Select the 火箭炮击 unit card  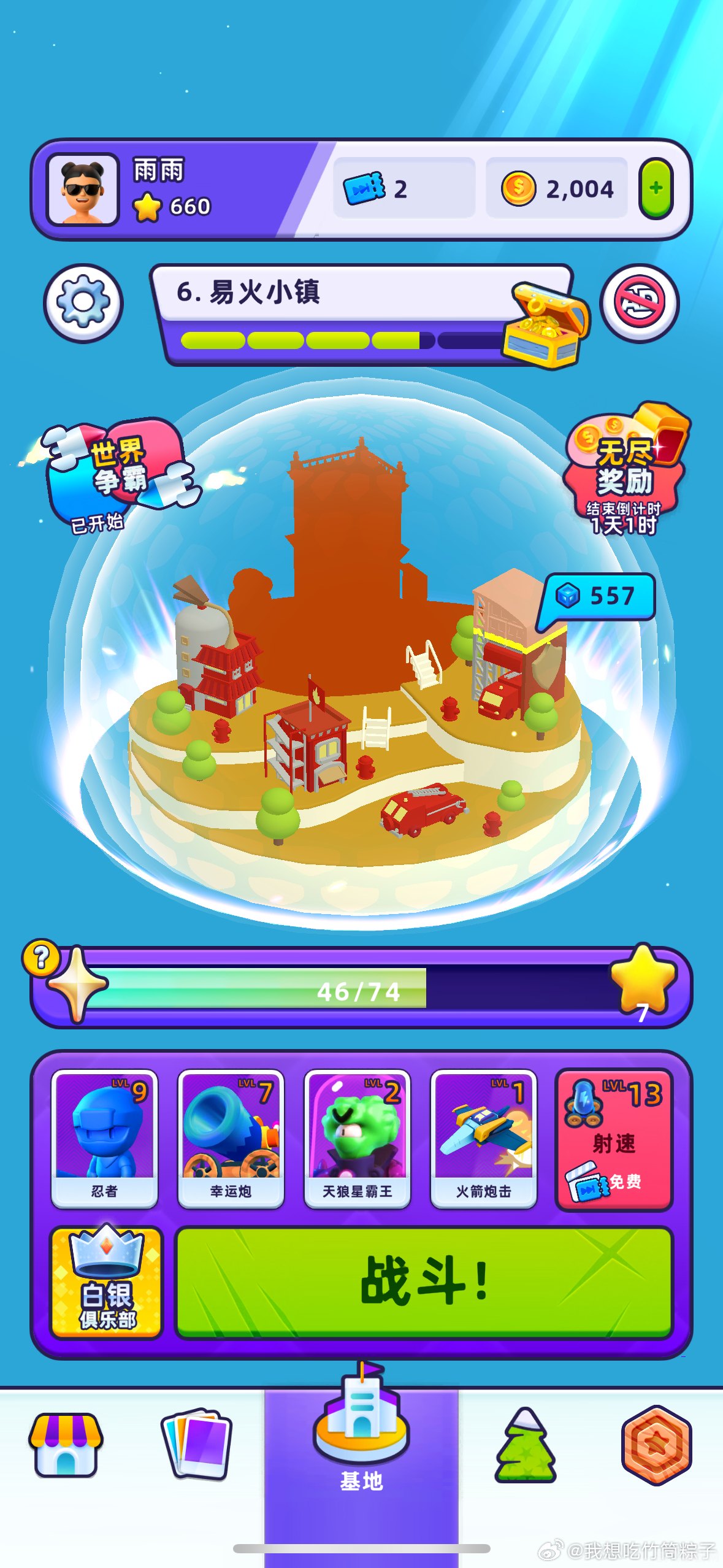(484, 1139)
